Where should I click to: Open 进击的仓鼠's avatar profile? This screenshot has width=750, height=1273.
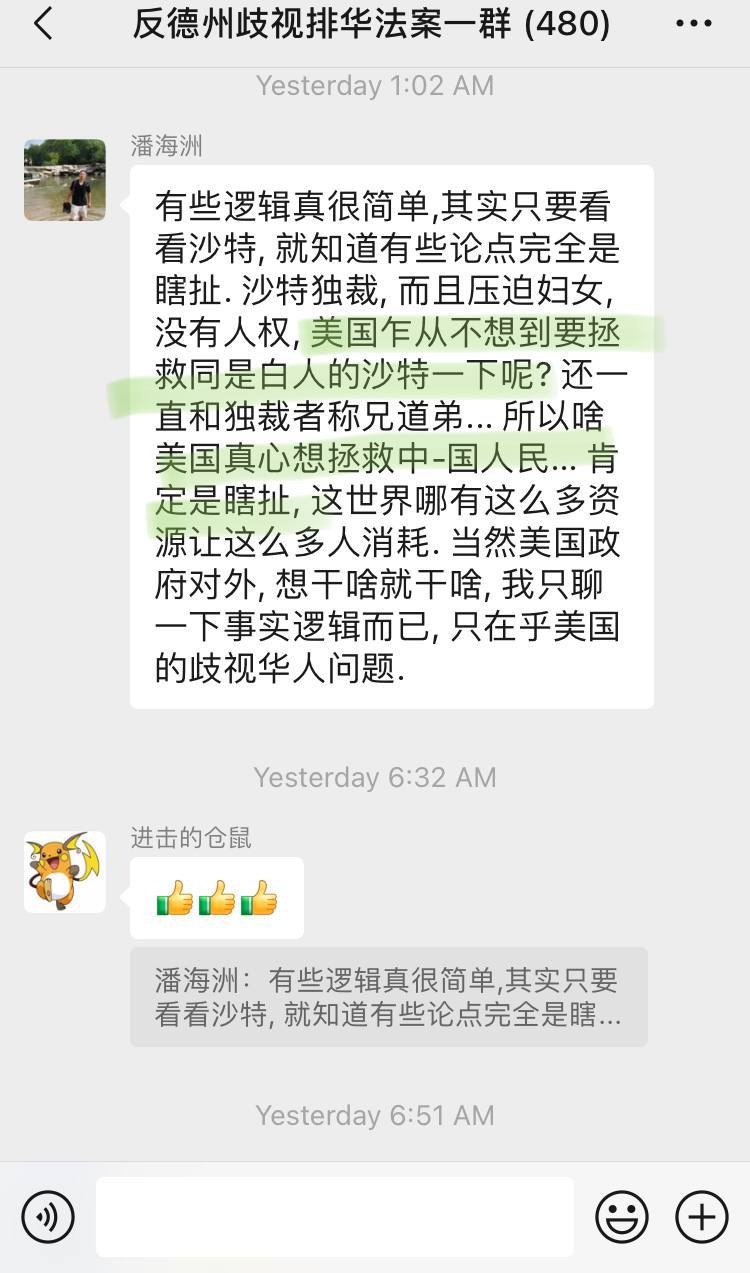(x=65, y=872)
